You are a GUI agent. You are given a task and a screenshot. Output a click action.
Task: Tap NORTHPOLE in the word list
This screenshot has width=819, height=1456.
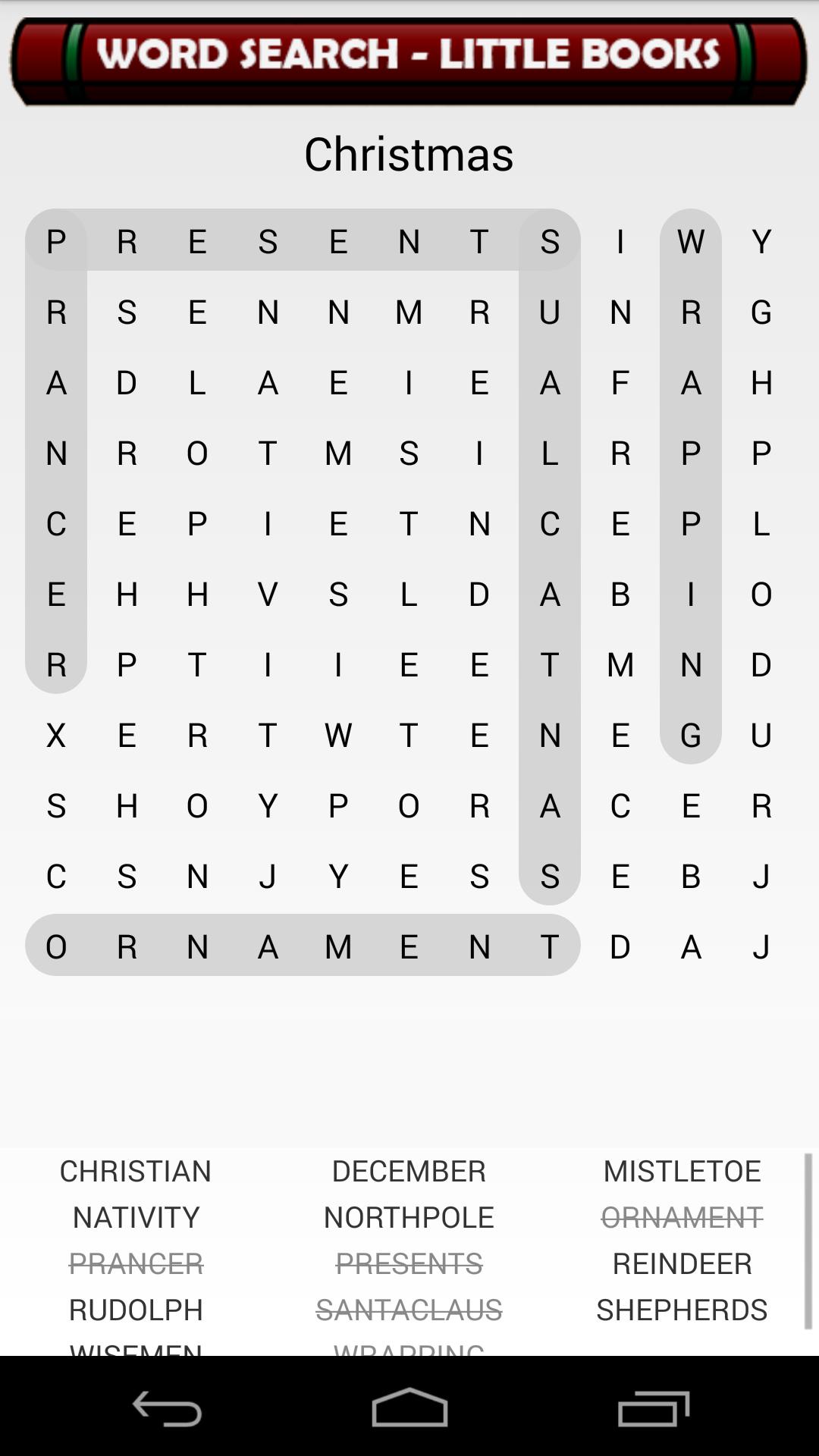tap(409, 1217)
